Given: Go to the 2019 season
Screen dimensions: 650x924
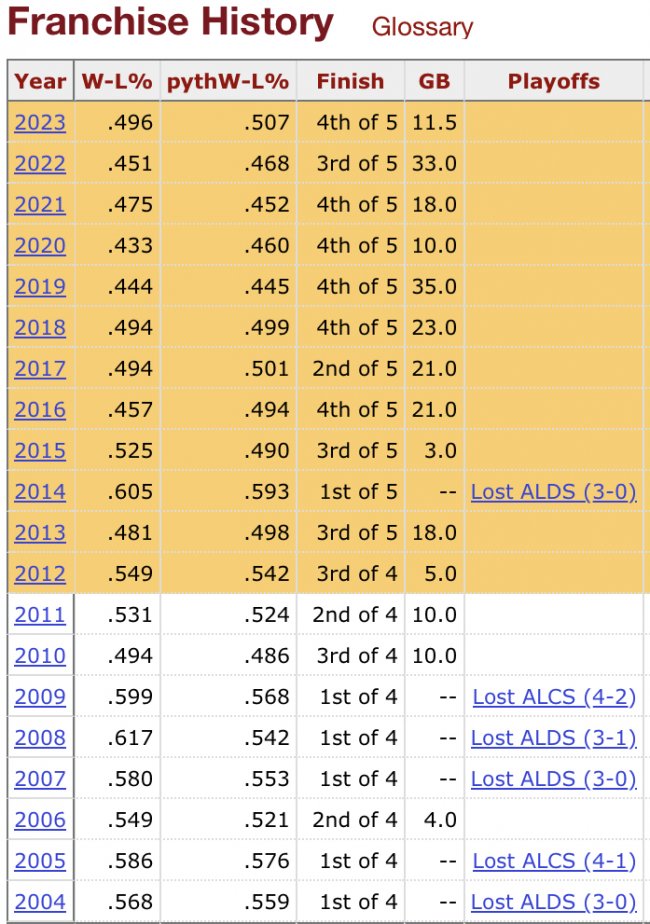Looking at the screenshot, I should click(x=40, y=287).
